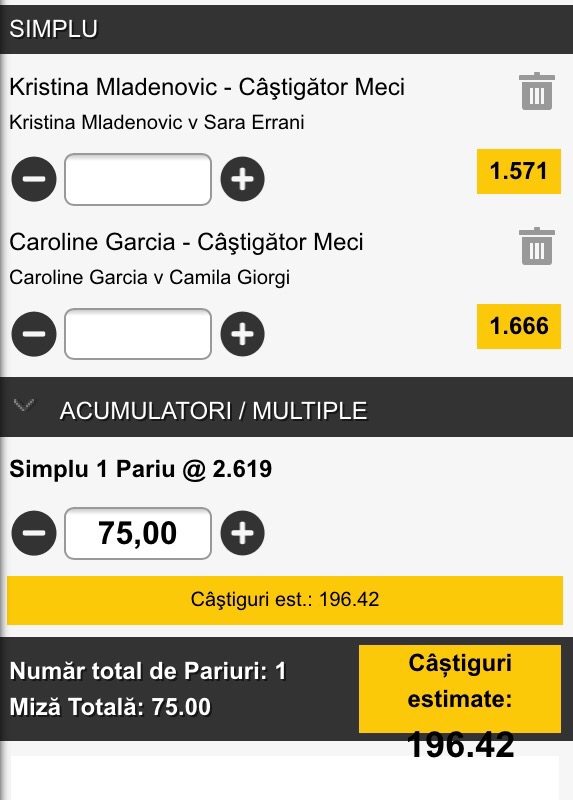Raise the 75,00 accumulator stake
This screenshot has height=800, width=573.
pos(242,533)
